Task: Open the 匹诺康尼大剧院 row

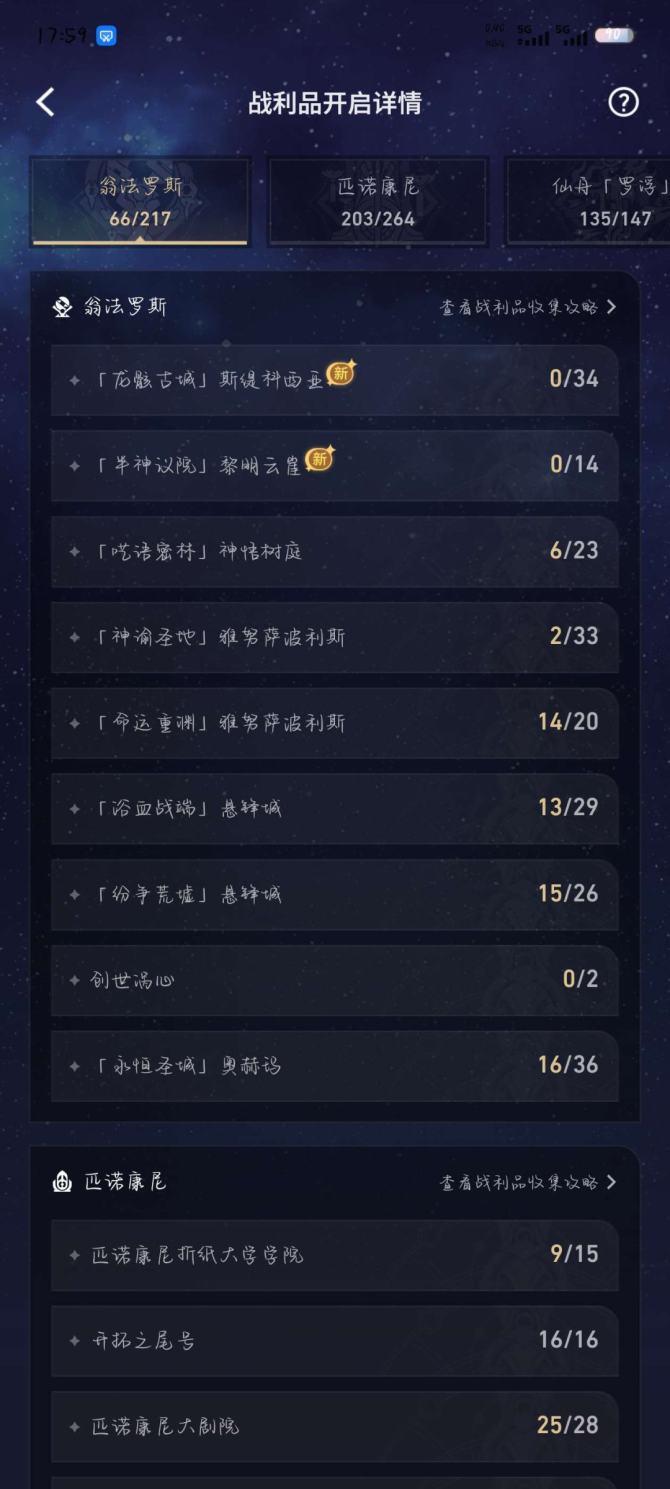Action: click(x=334, y=1426)
